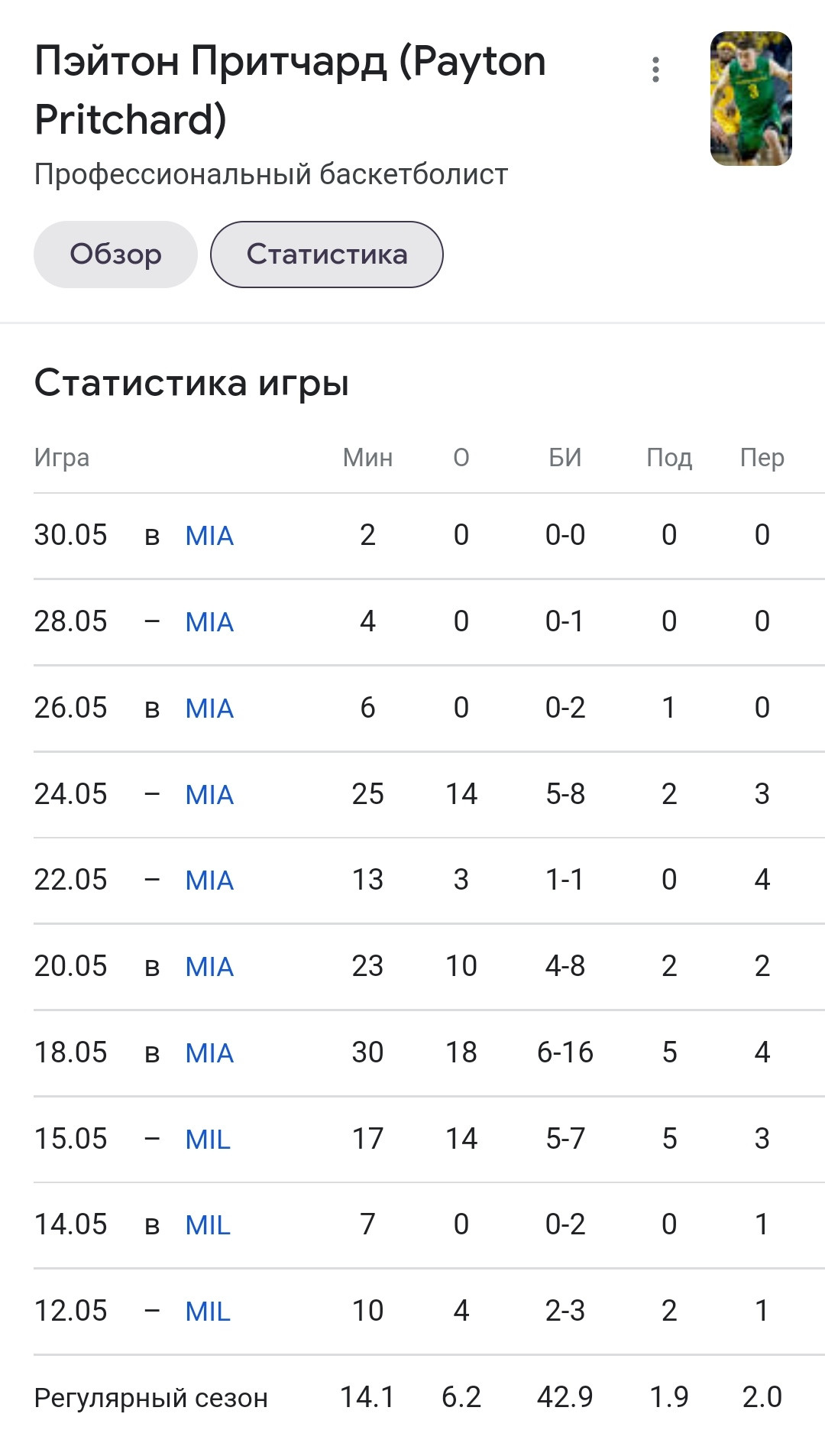Open MIA team link for 26.05 game
Image resolution: width=825 pixels, height=1456 pixels.
(209, 709)
